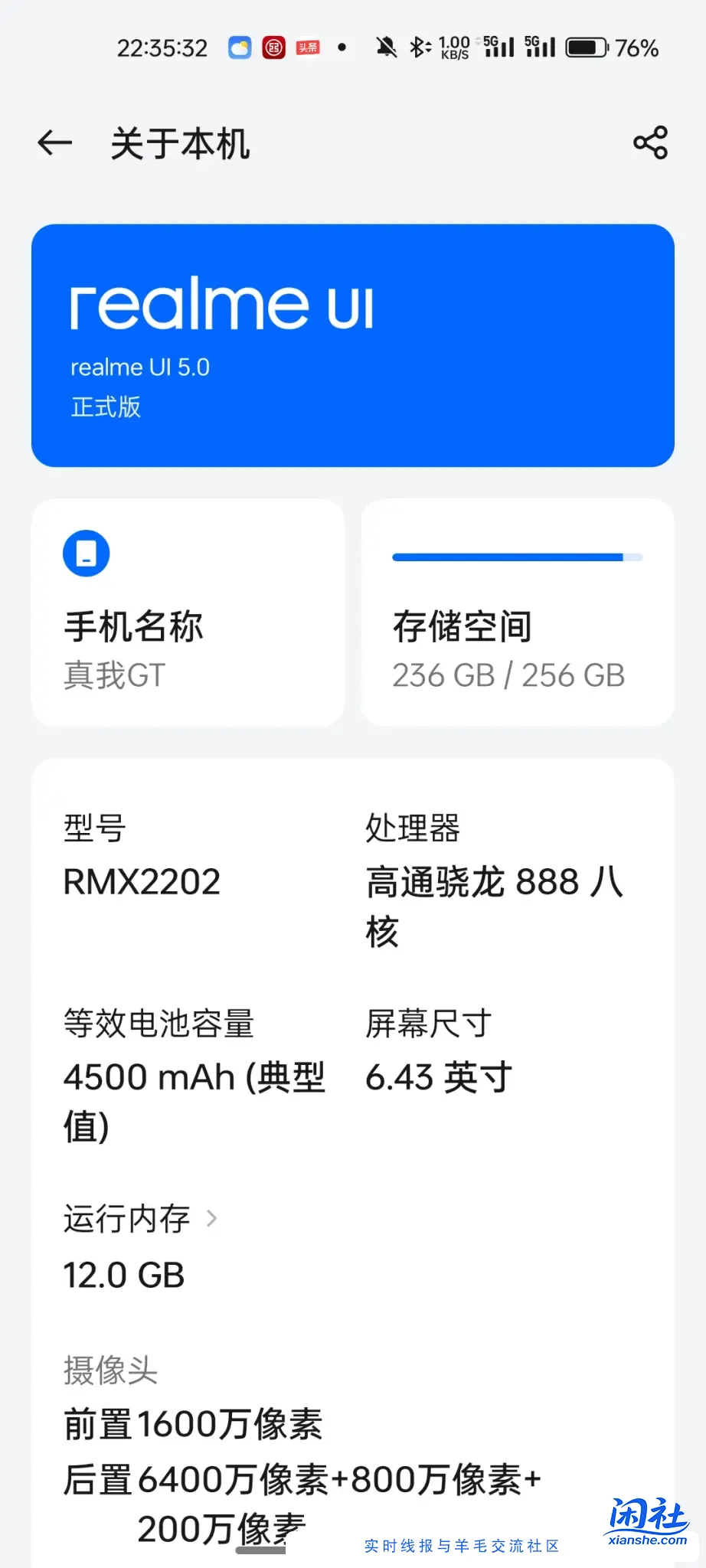This screenshot has height=1568, width=706.
Task: Tap the Bluetooth icon in the status bar
Action: coord(420,47)
